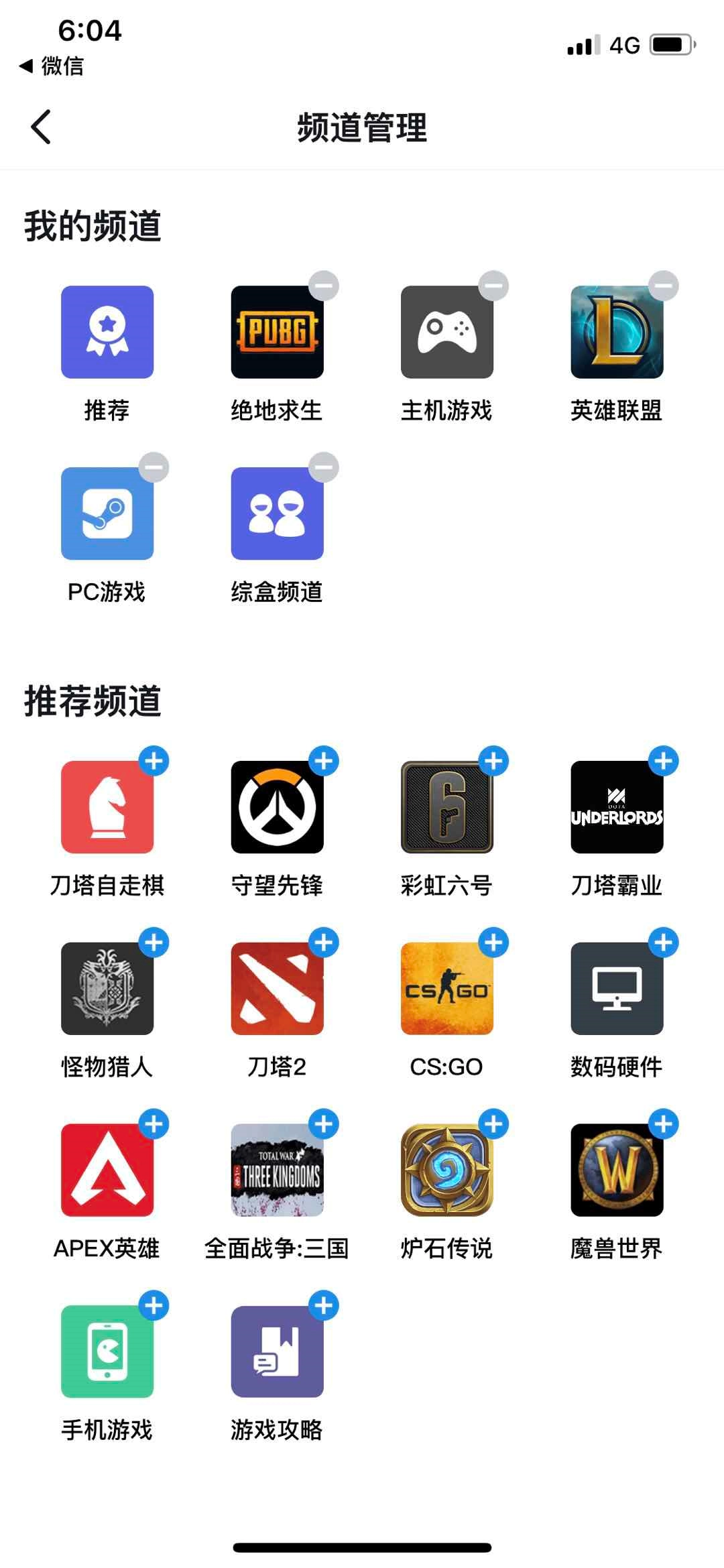Remove 综盒频道 from my channels

click(324, 467)
